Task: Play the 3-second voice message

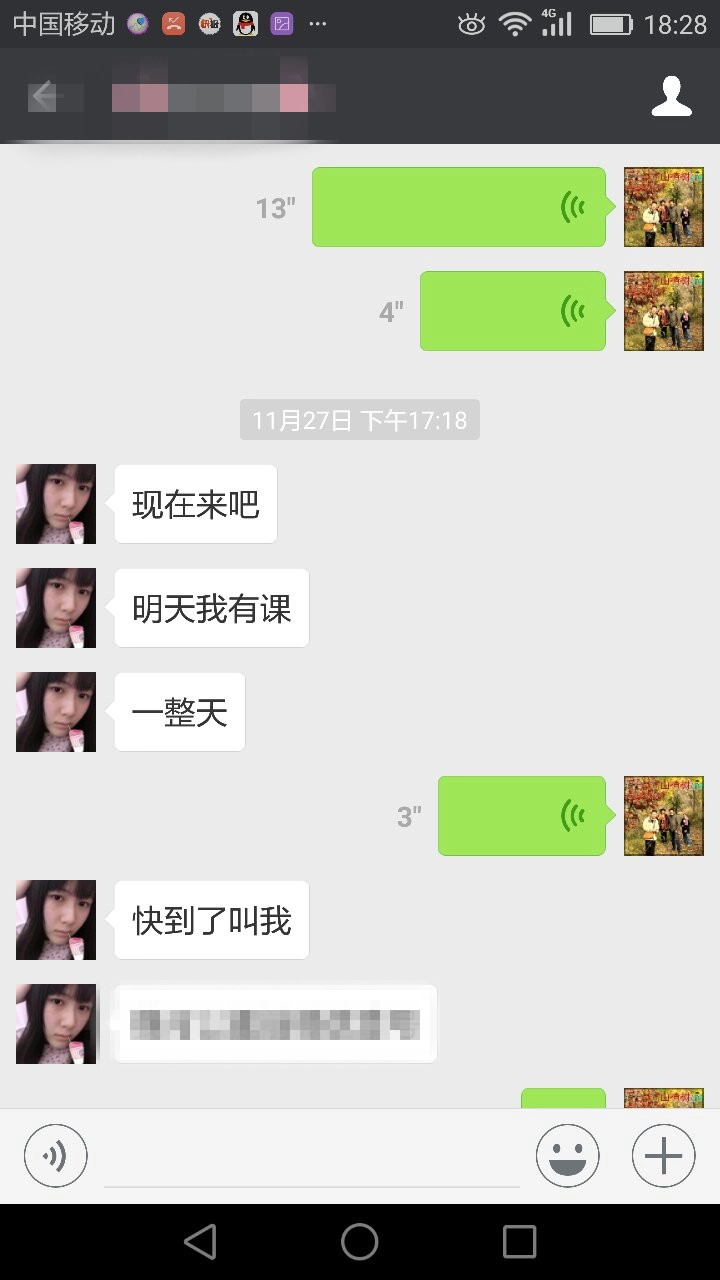Action: click(x=521, y=816)
